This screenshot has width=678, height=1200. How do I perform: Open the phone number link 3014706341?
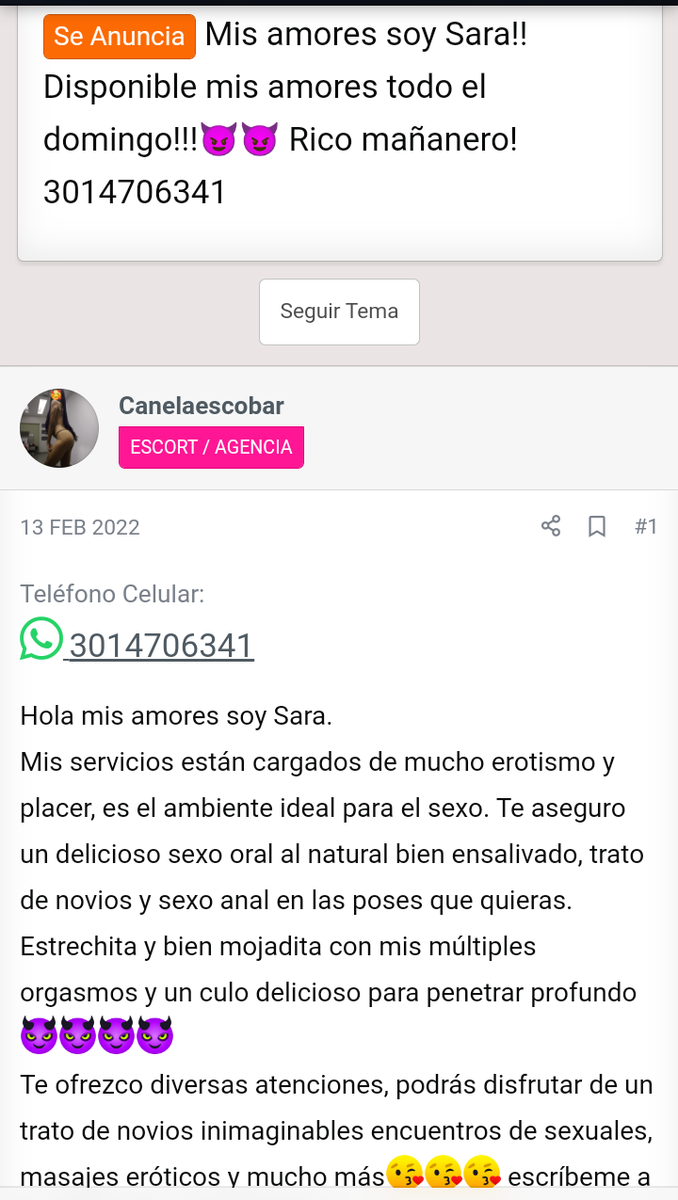coord(160,646)
